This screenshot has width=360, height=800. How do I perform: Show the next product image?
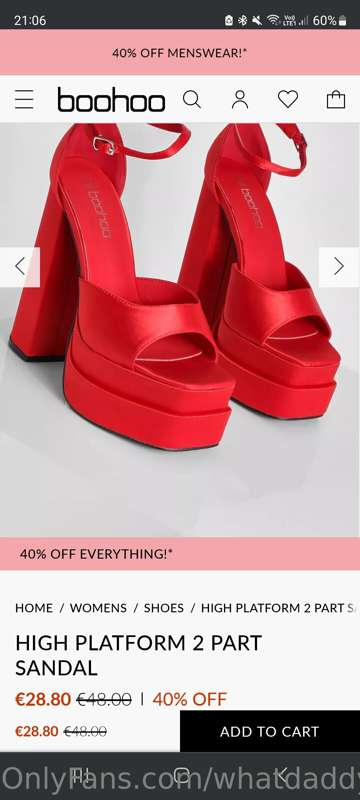click(339, 267)
